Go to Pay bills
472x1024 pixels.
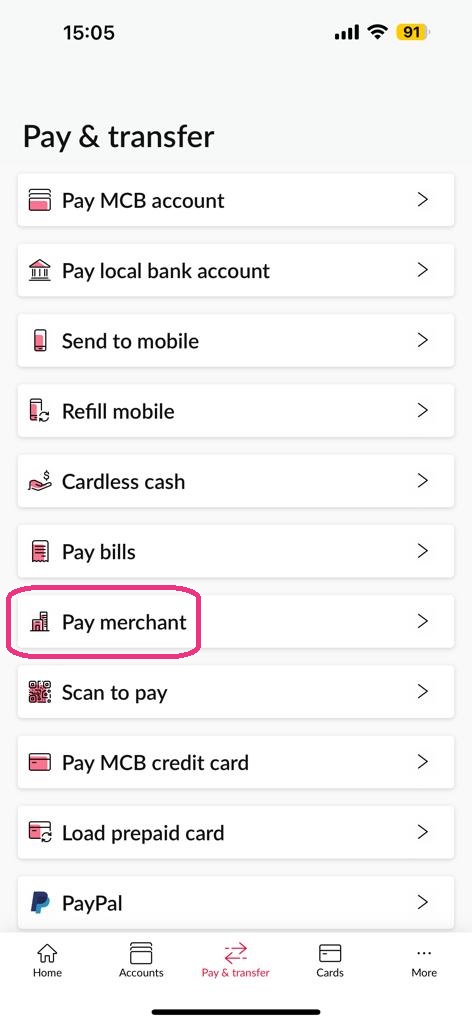tap(236, 551)
